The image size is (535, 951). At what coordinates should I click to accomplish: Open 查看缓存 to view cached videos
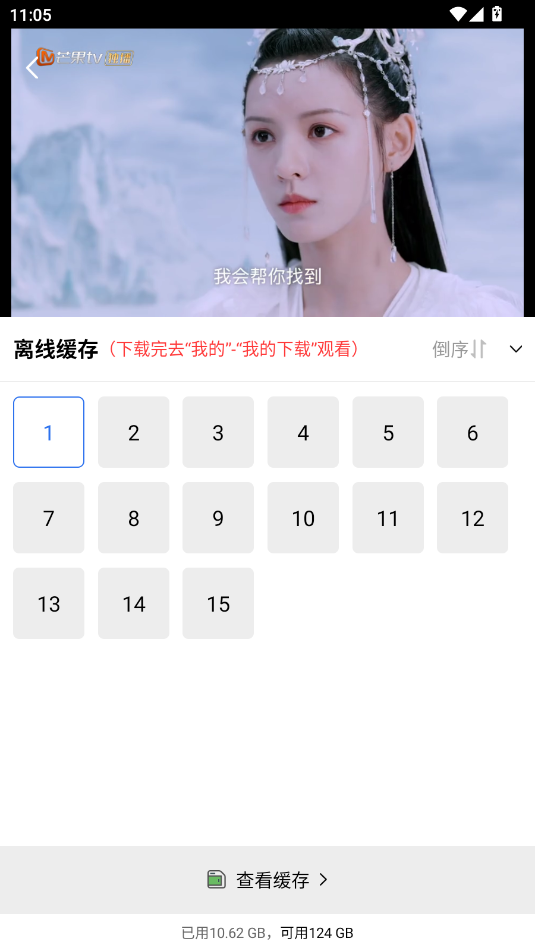click(268, 880)
